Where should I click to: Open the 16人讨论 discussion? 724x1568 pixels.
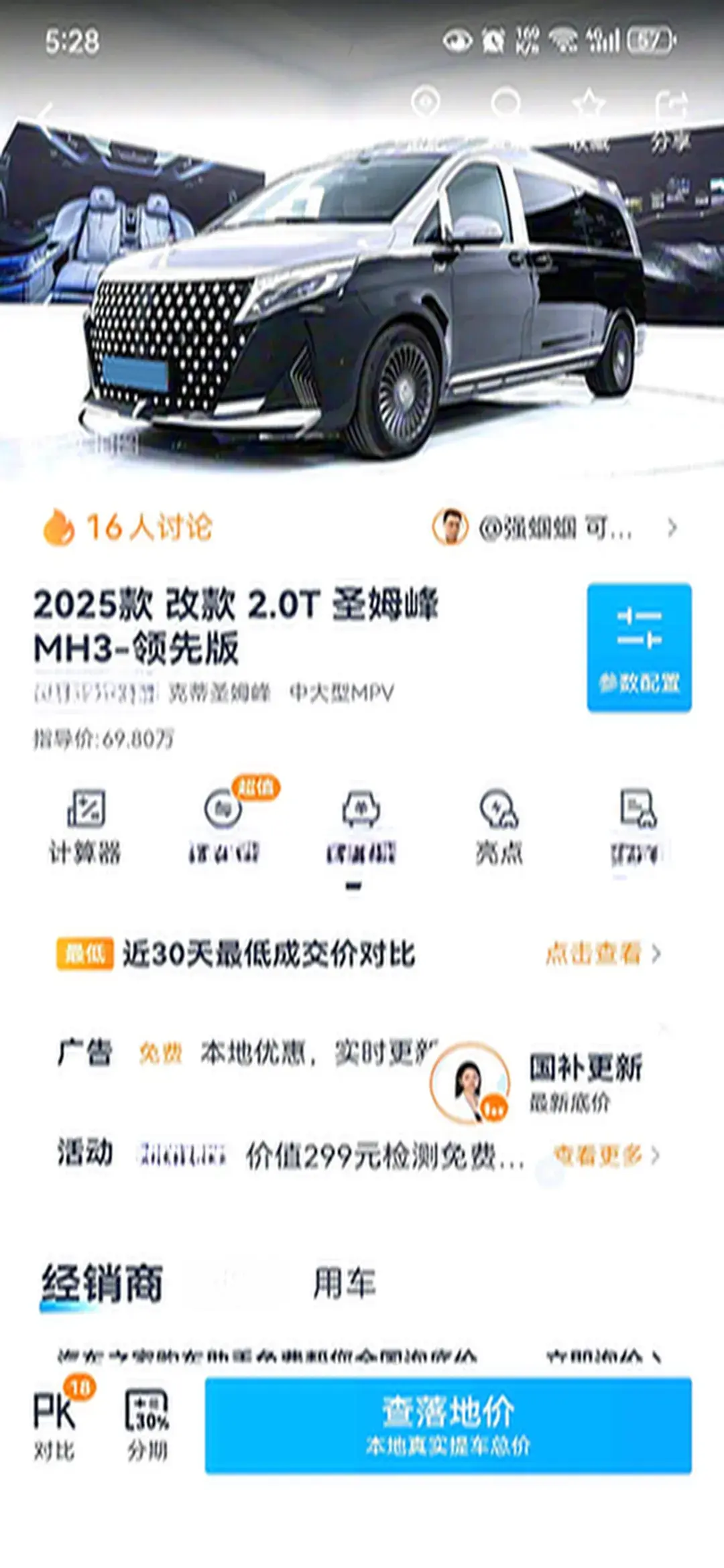click(127, 527)
